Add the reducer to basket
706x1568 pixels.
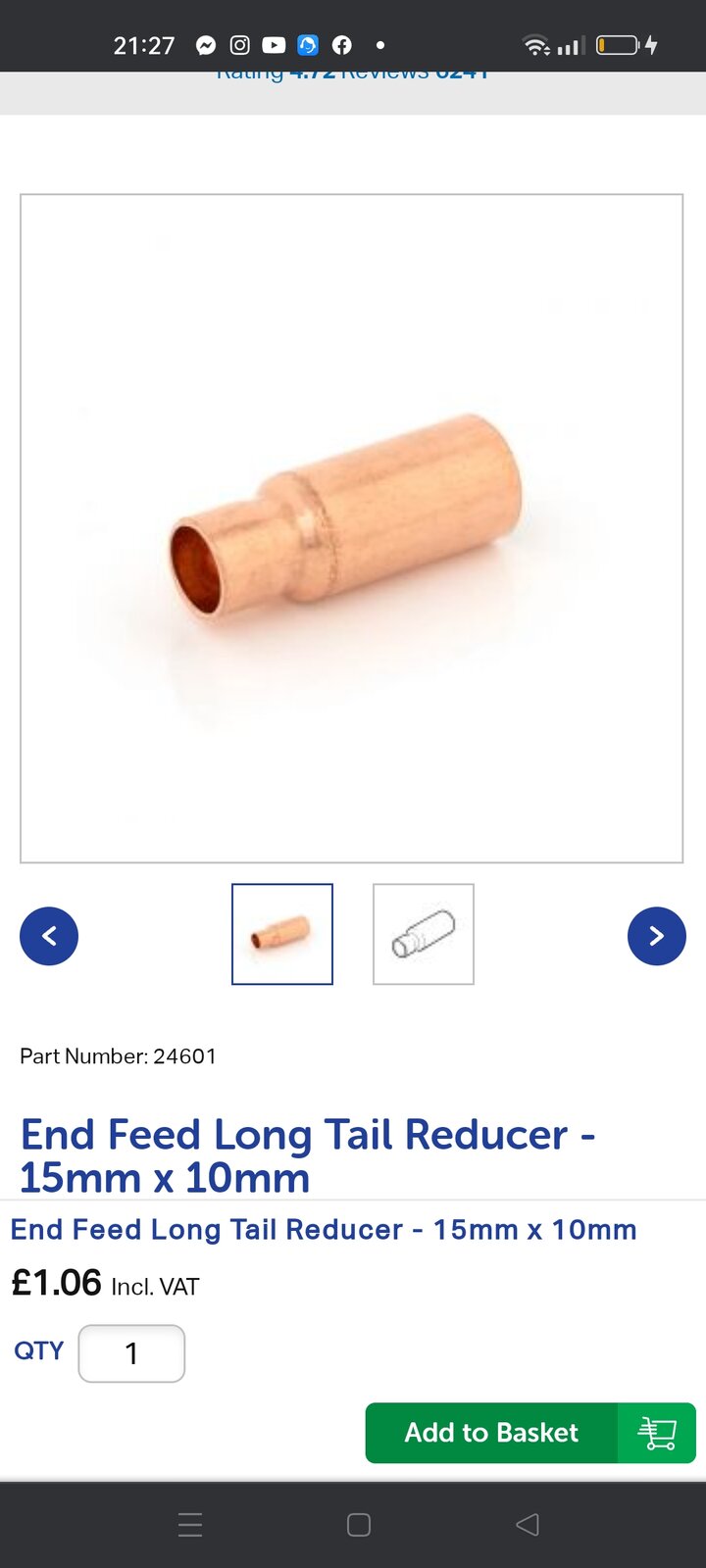pos(529,1433)
